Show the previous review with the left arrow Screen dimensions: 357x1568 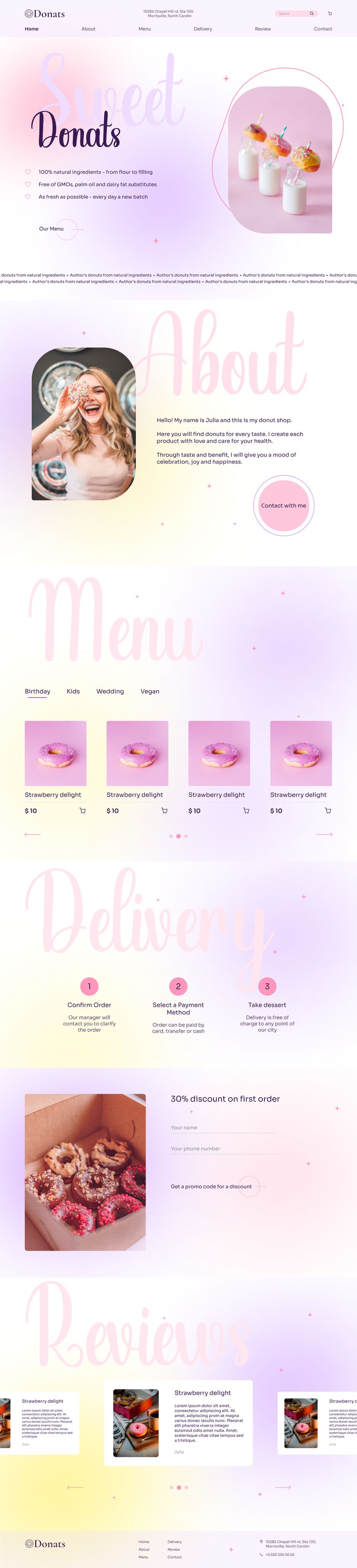75,1487
